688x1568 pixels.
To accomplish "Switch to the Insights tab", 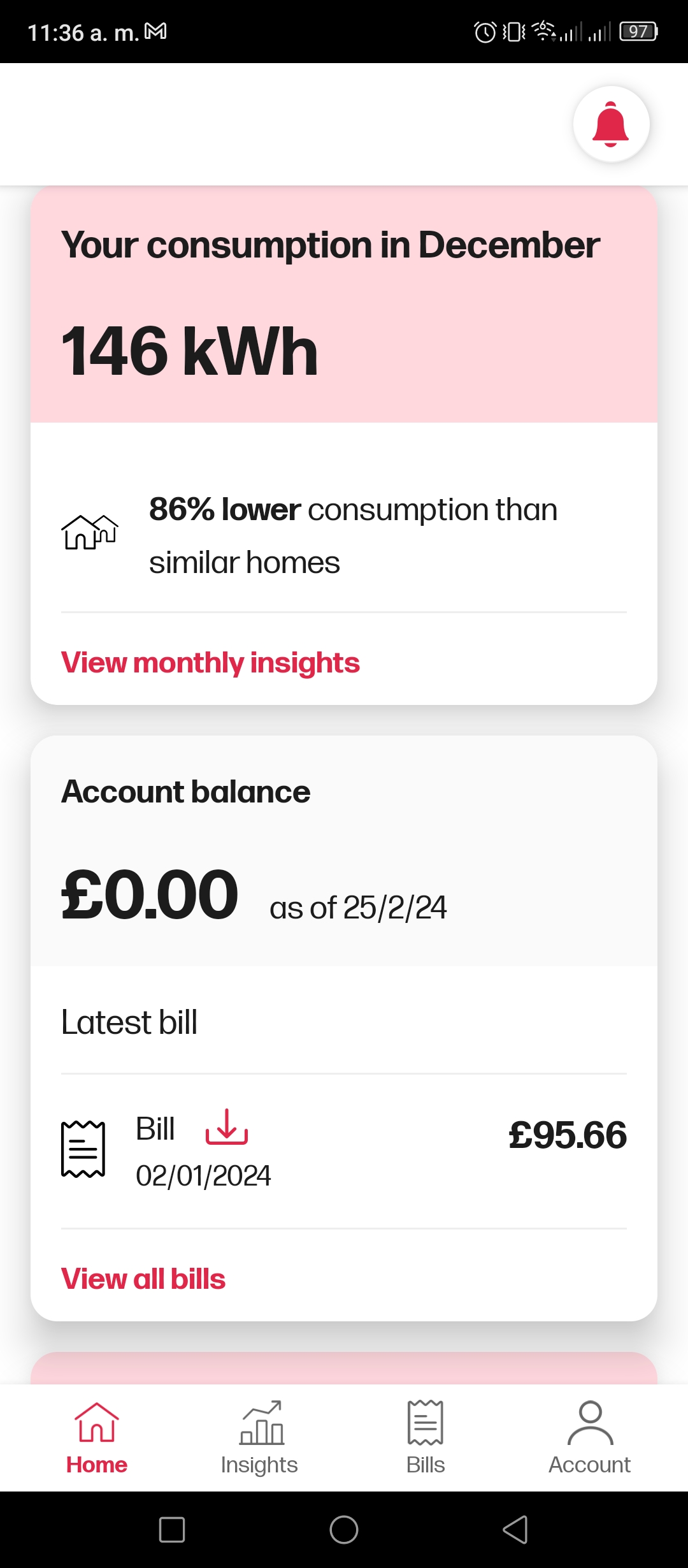I will coord(259,1438).
